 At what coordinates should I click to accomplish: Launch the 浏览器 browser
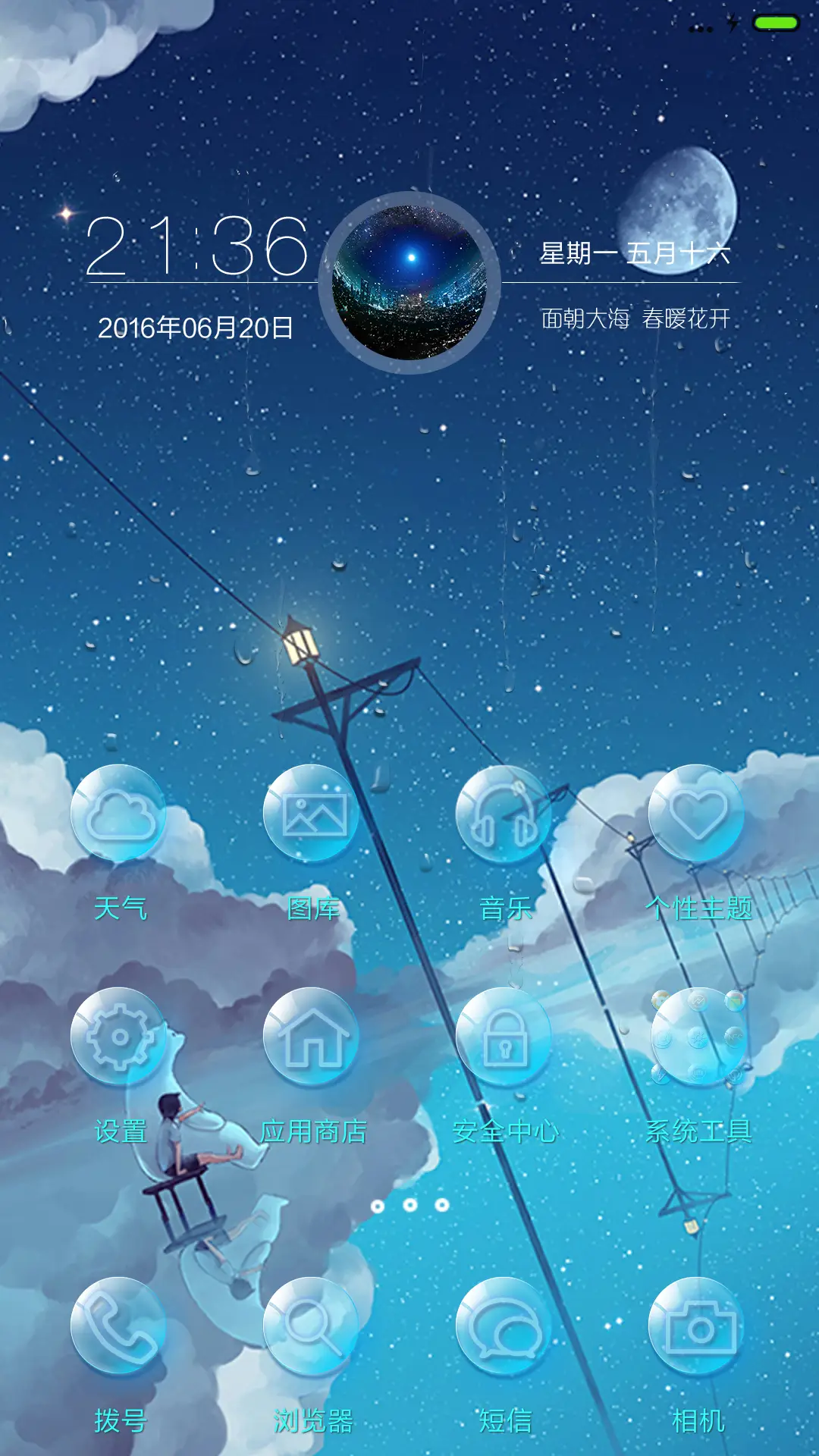[312, 1327]
